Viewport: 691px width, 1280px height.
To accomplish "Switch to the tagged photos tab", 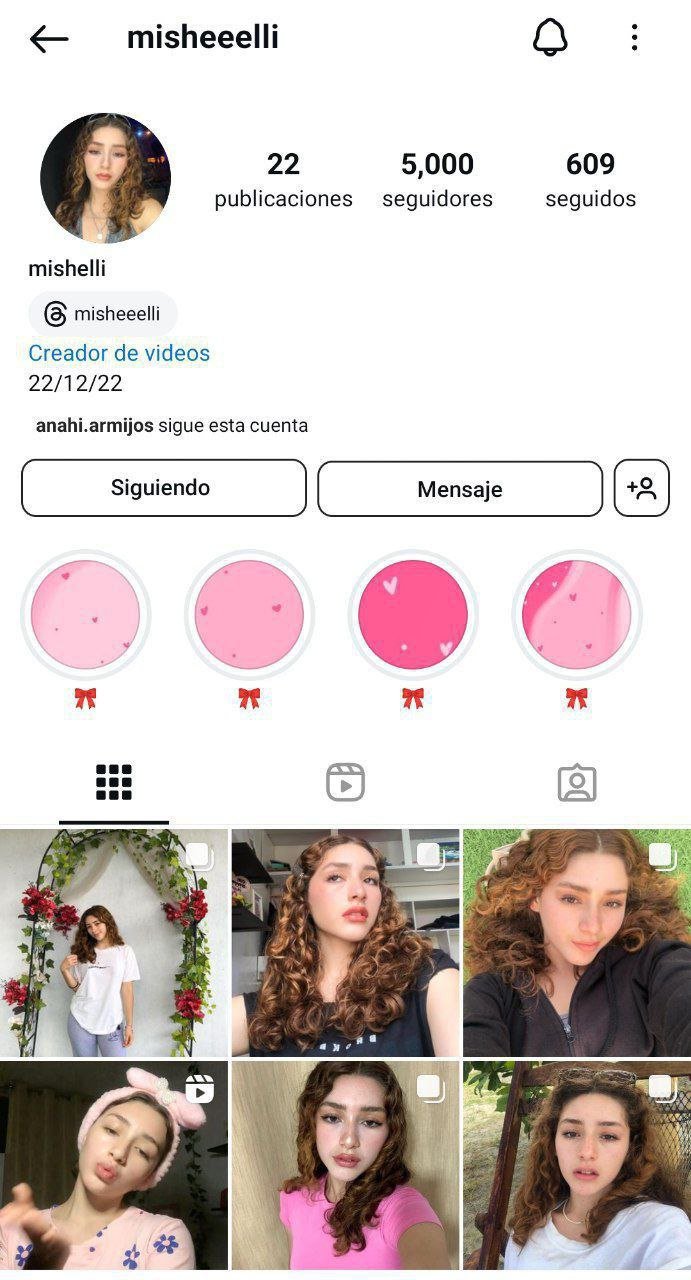I will (577, 782).
